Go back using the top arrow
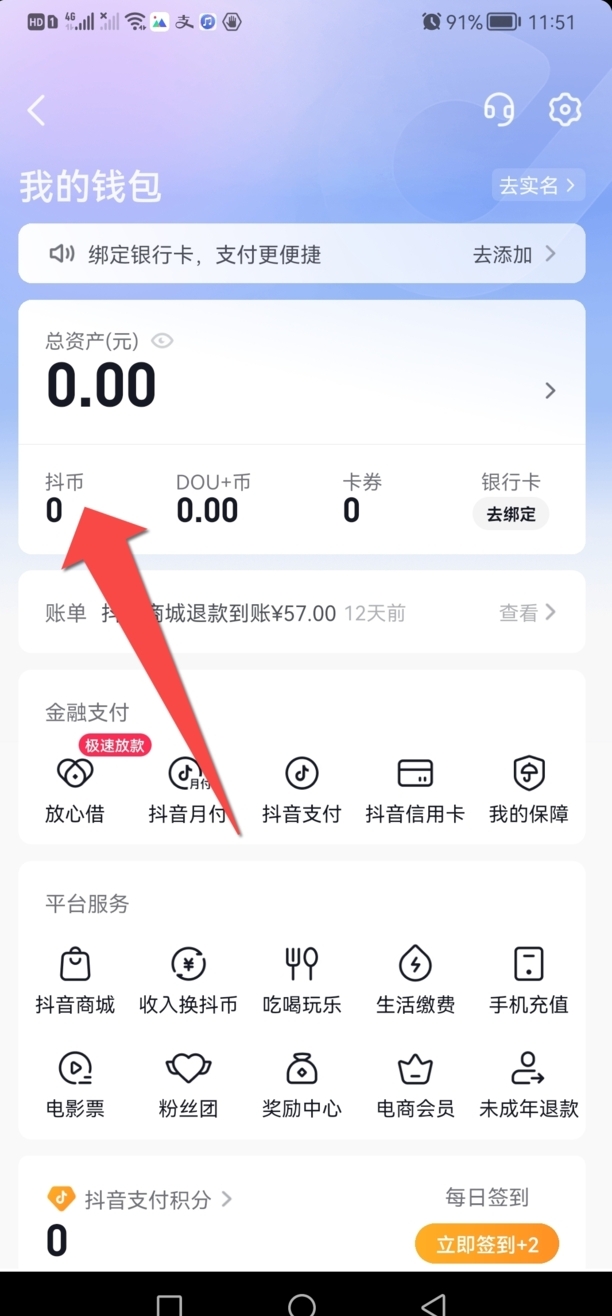 (37, 110)
